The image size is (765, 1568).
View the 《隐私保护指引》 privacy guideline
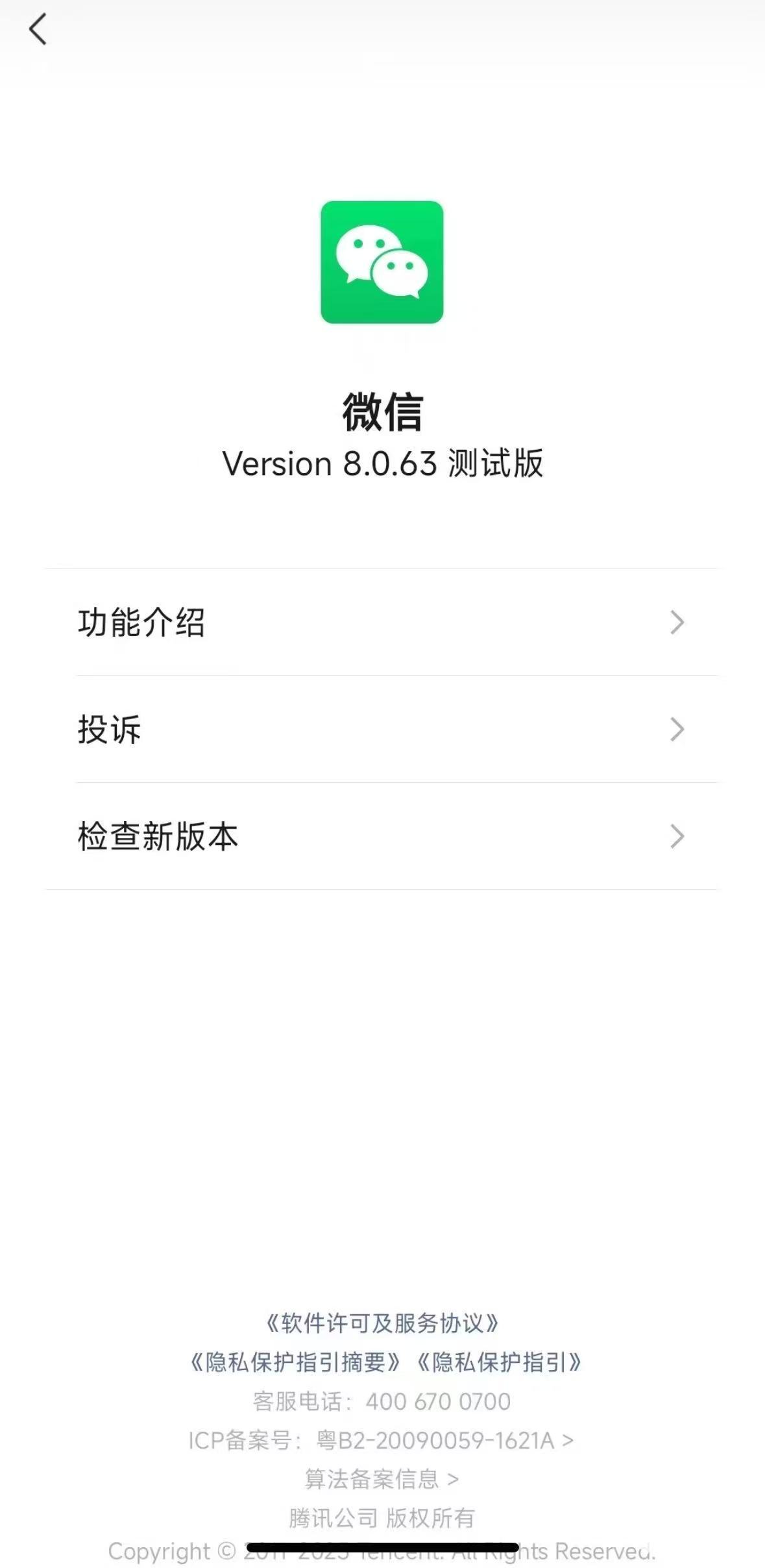(x=498, y=1362)
